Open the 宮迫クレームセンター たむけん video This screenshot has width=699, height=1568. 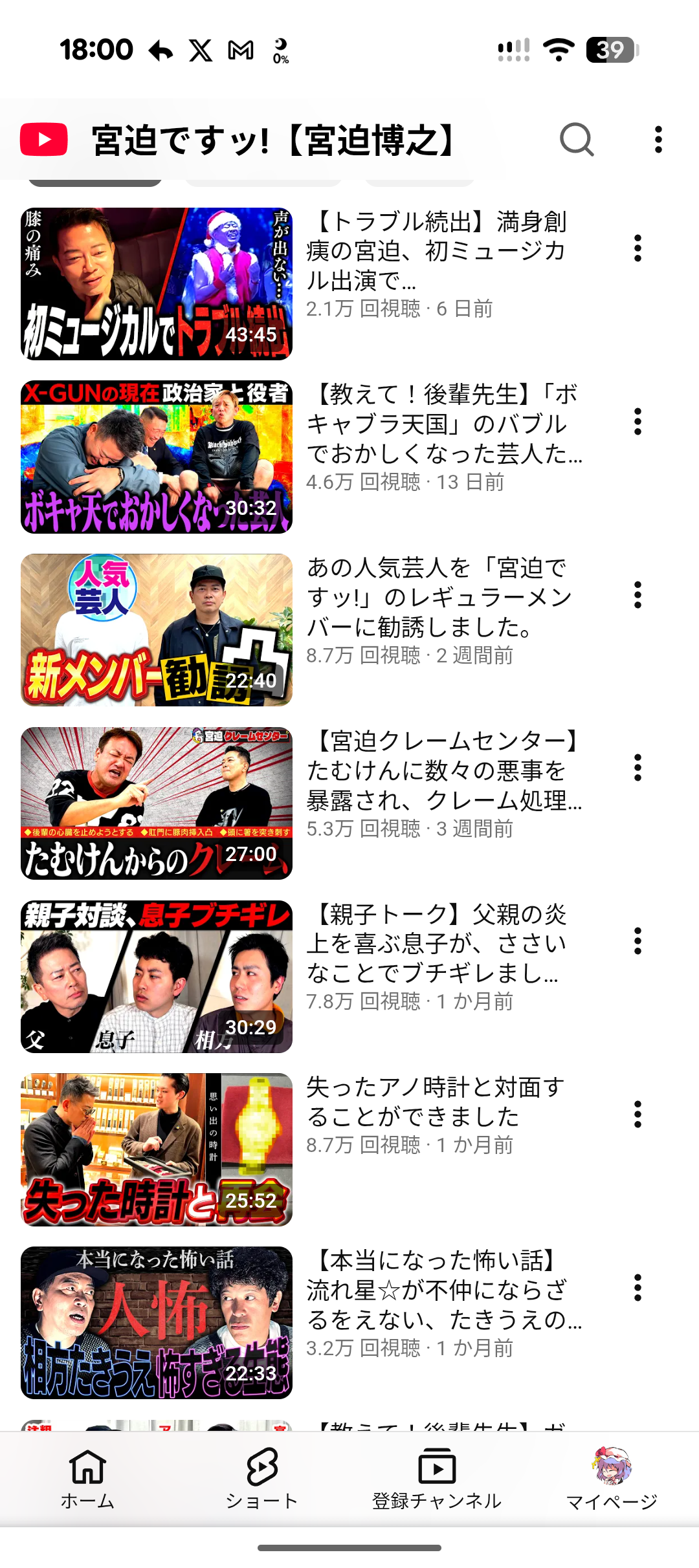click(157, 803)
